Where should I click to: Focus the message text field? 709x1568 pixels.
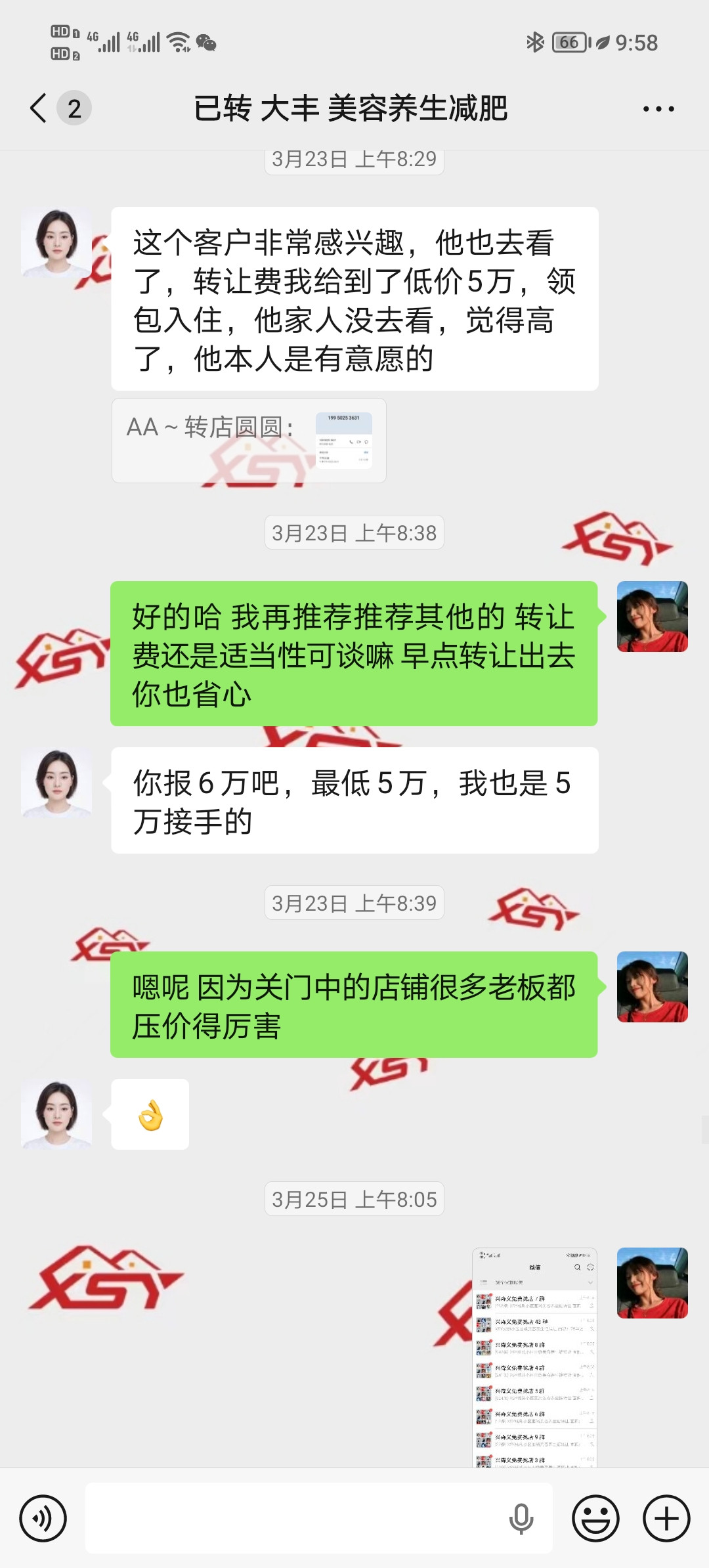[295, 1518]
